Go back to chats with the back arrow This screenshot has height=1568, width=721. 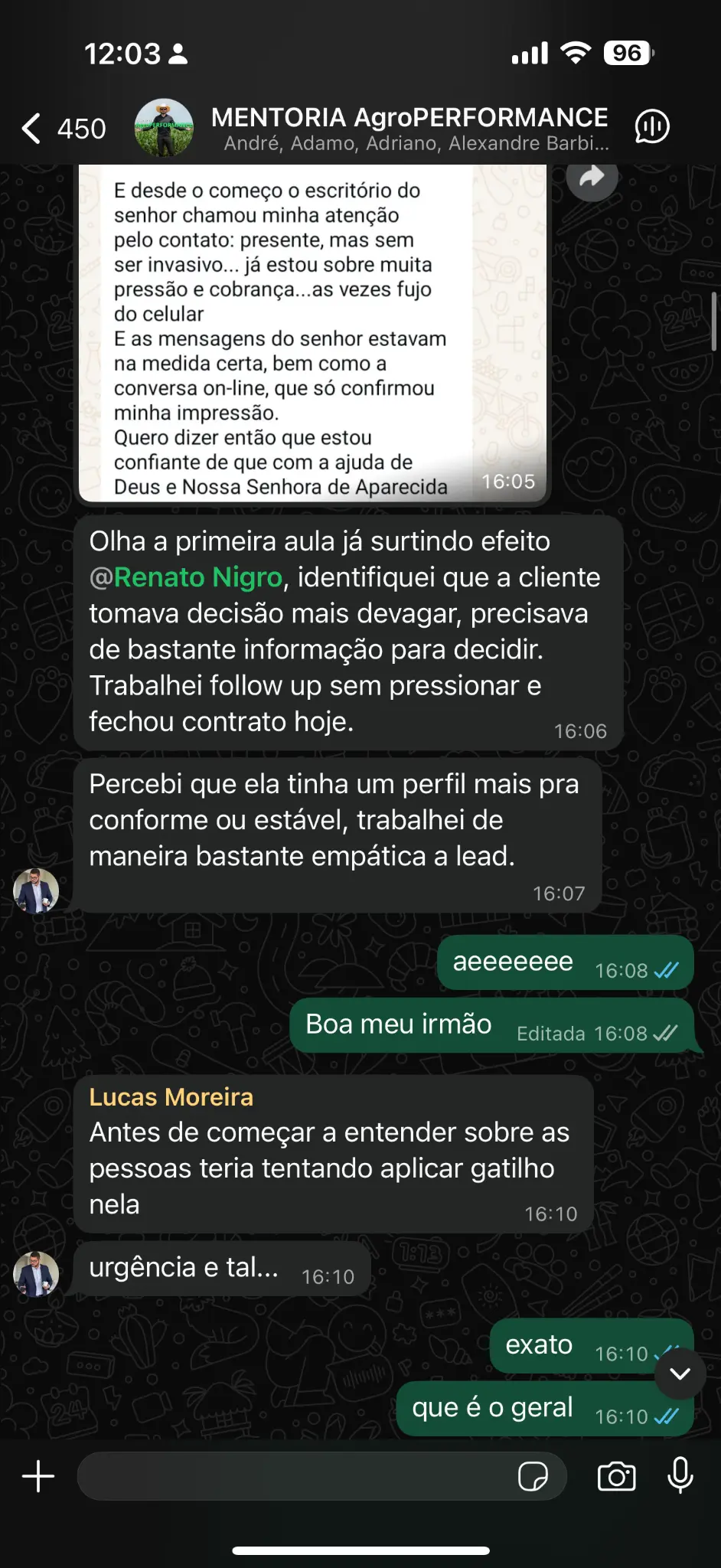click(31, 127)
